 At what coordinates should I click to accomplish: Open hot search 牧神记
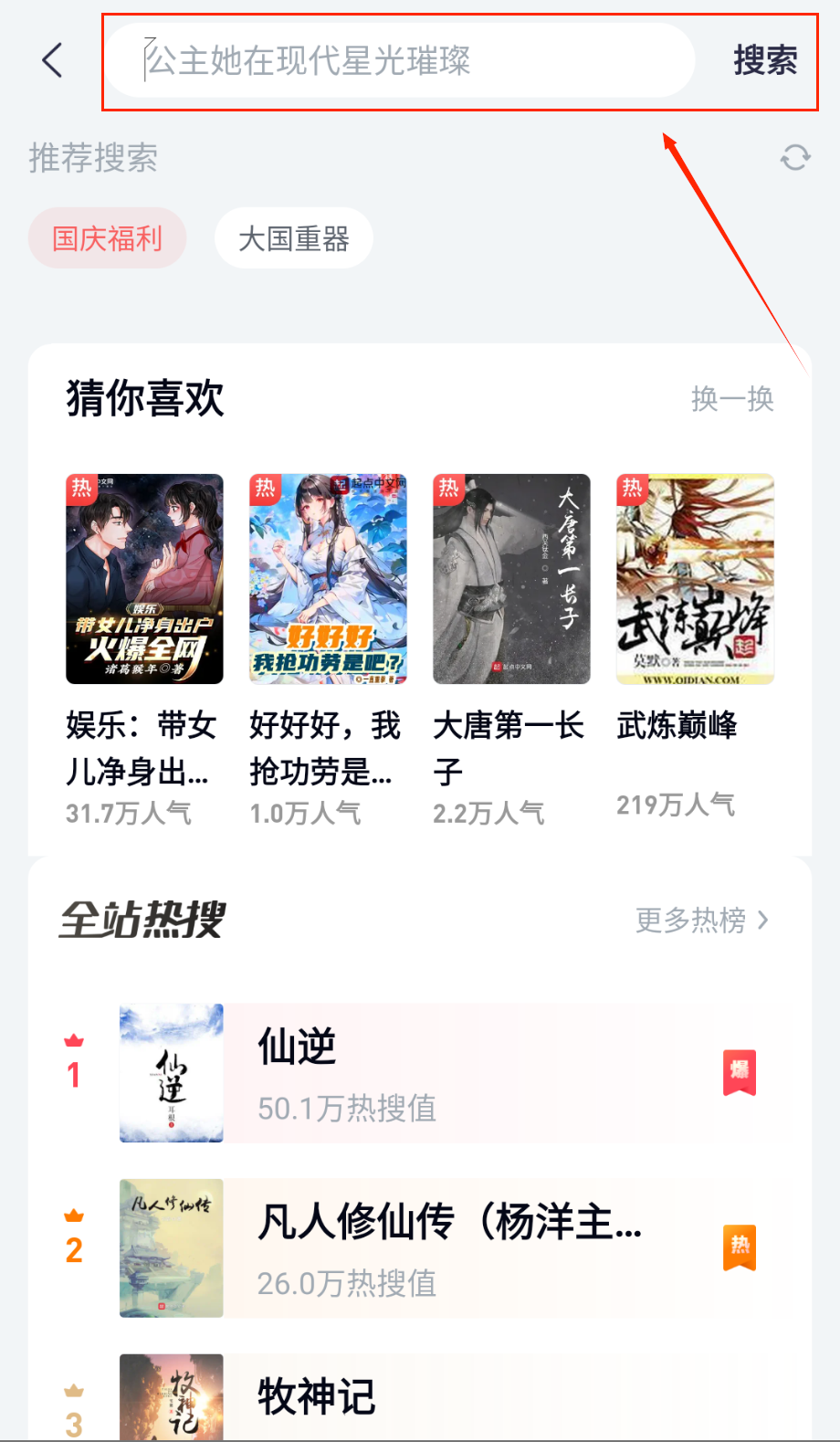click(438, 1397)
